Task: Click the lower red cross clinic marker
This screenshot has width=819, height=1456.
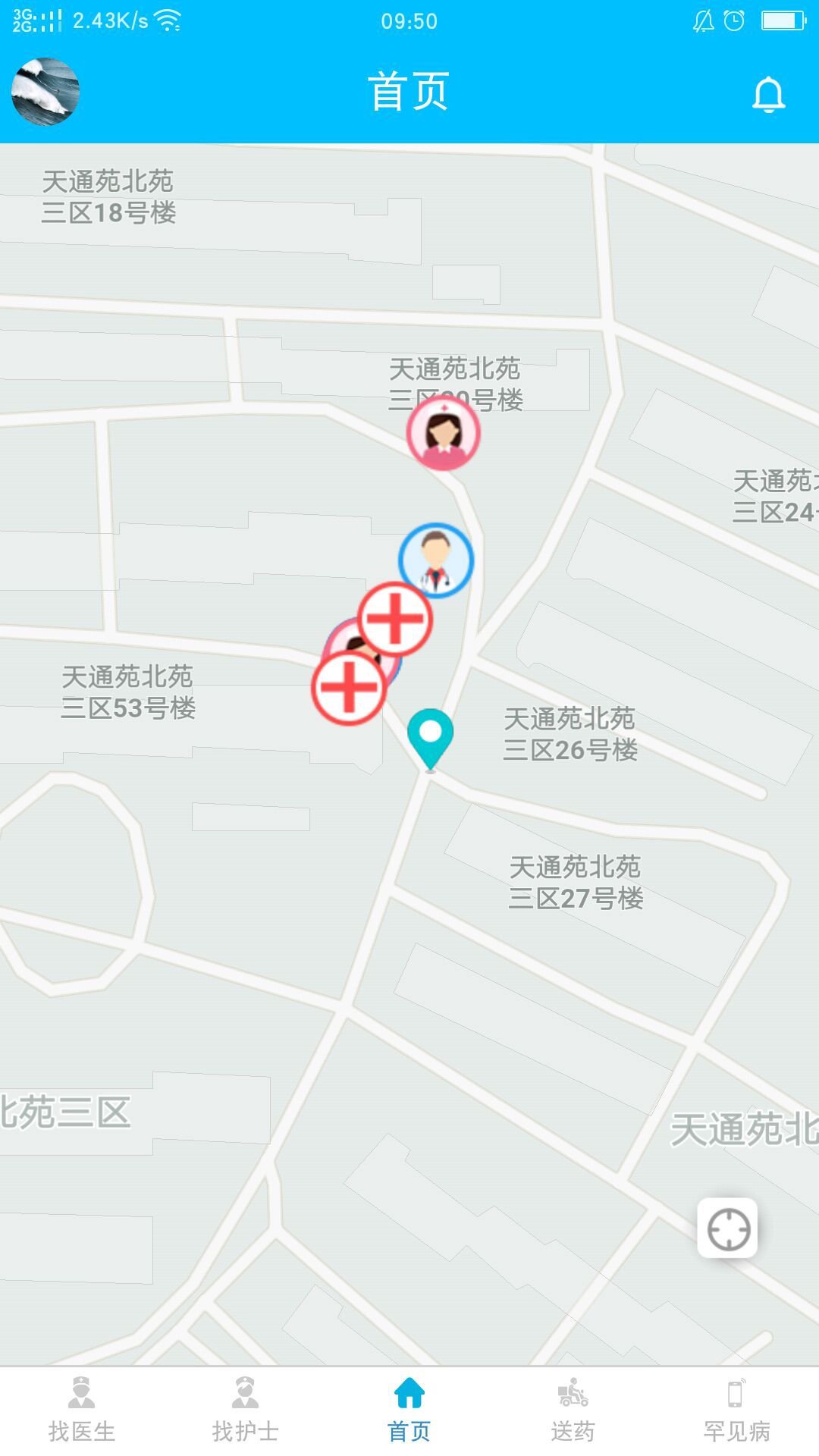Action: click(350, 689)
